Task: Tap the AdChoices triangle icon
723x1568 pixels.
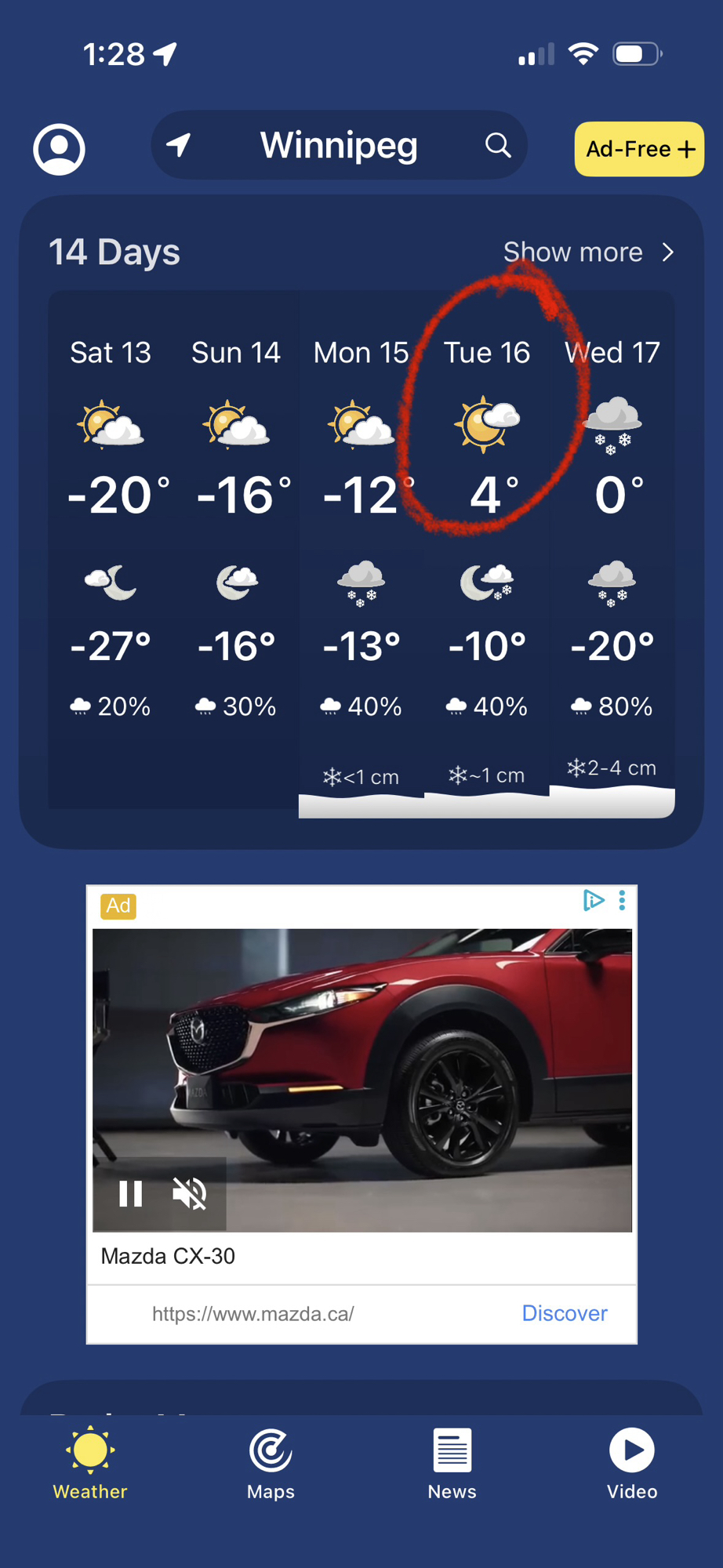Action: (x=594, y=900)
